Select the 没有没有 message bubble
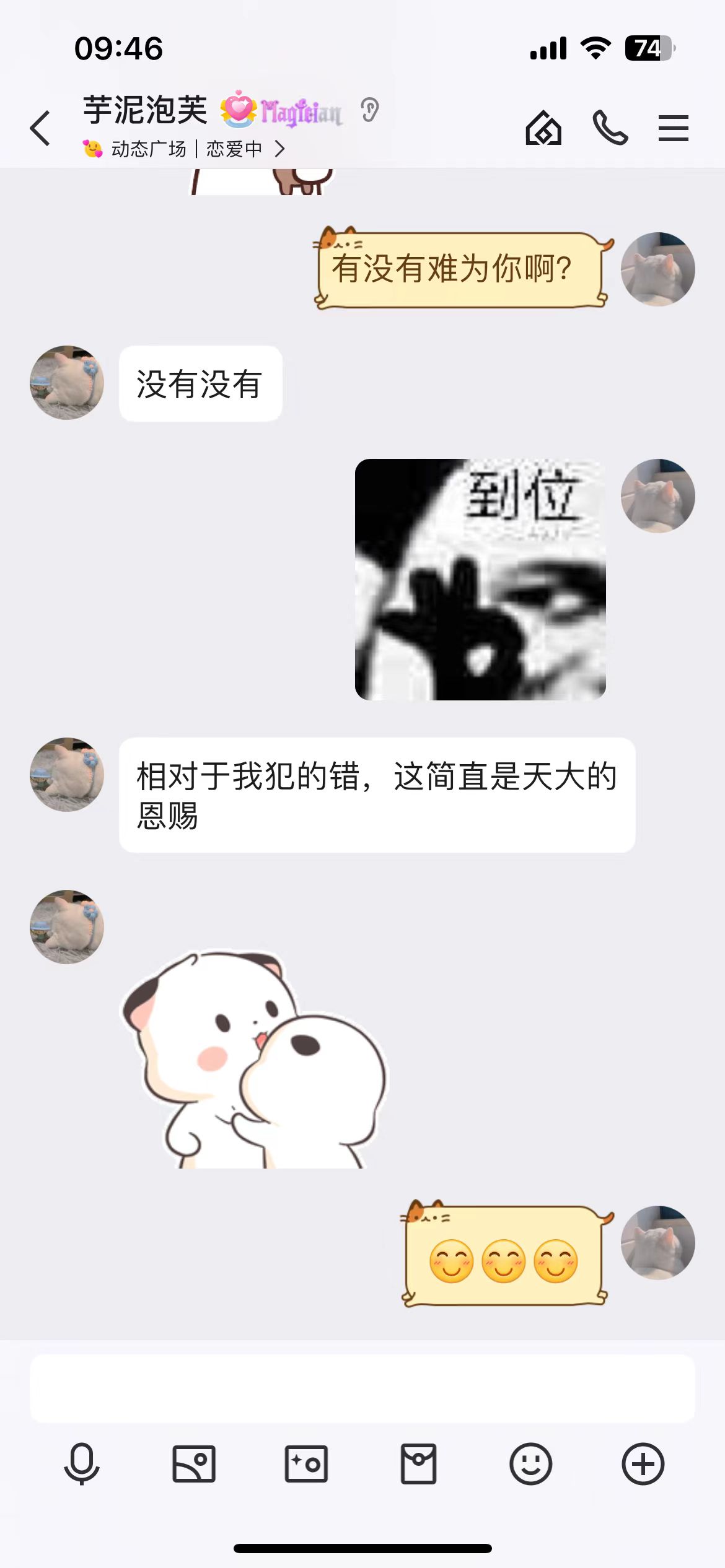Viewport: 725px width, 1568px height. (200, 384)
